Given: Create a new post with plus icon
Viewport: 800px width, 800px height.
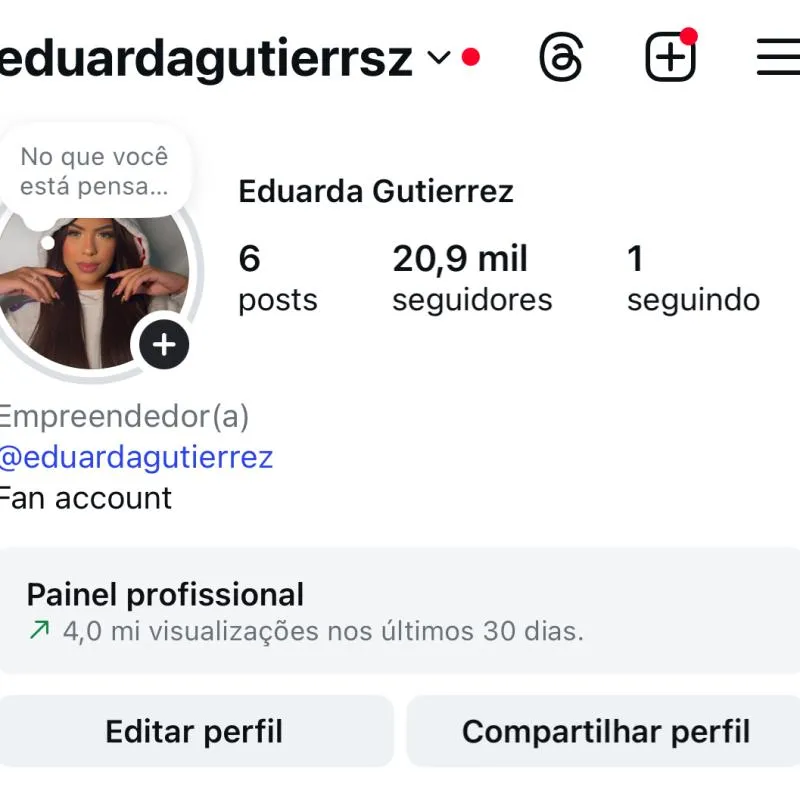Looking at the screenshot, I should point(669,57).
